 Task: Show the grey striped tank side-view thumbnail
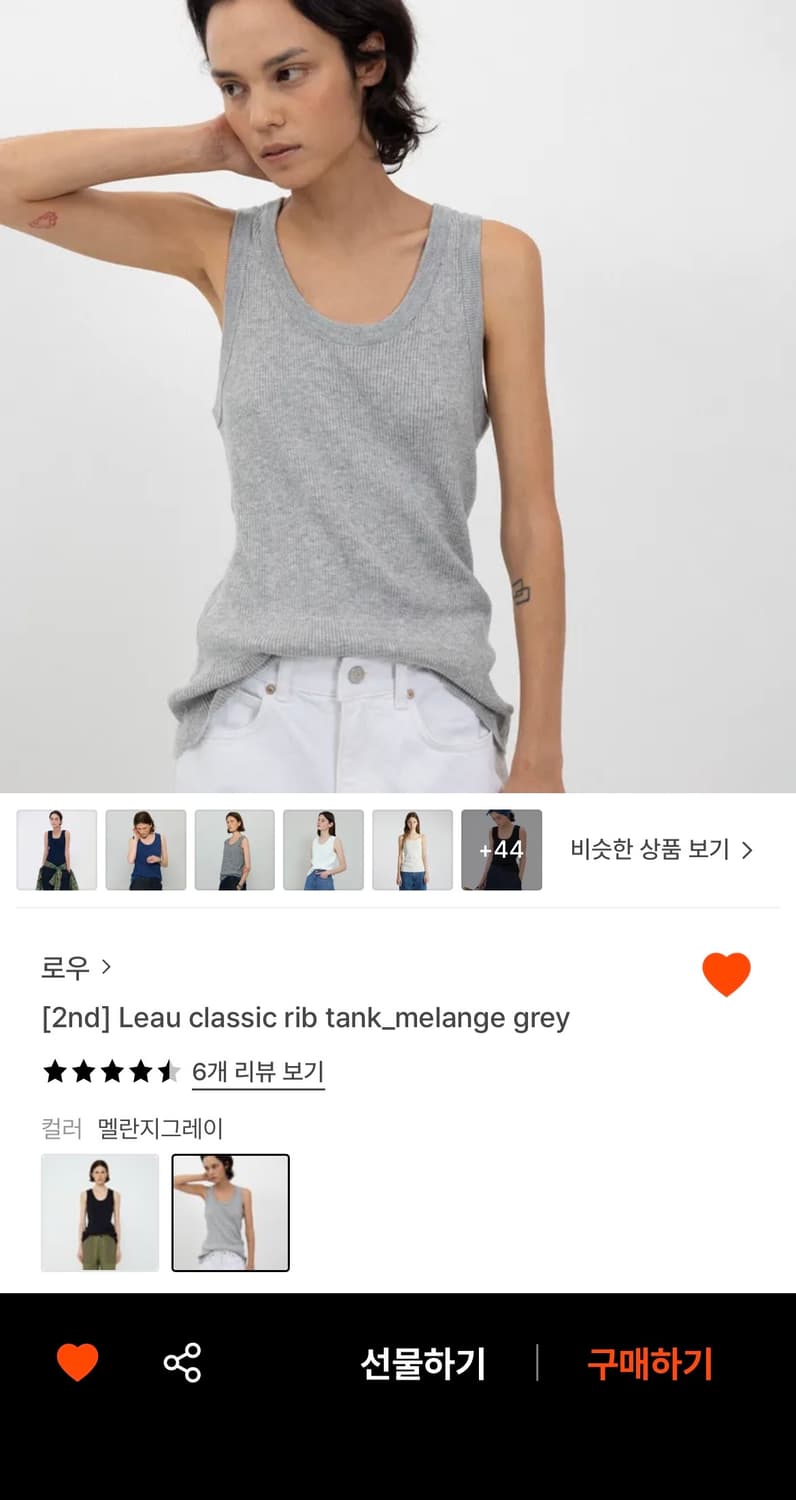235,850
